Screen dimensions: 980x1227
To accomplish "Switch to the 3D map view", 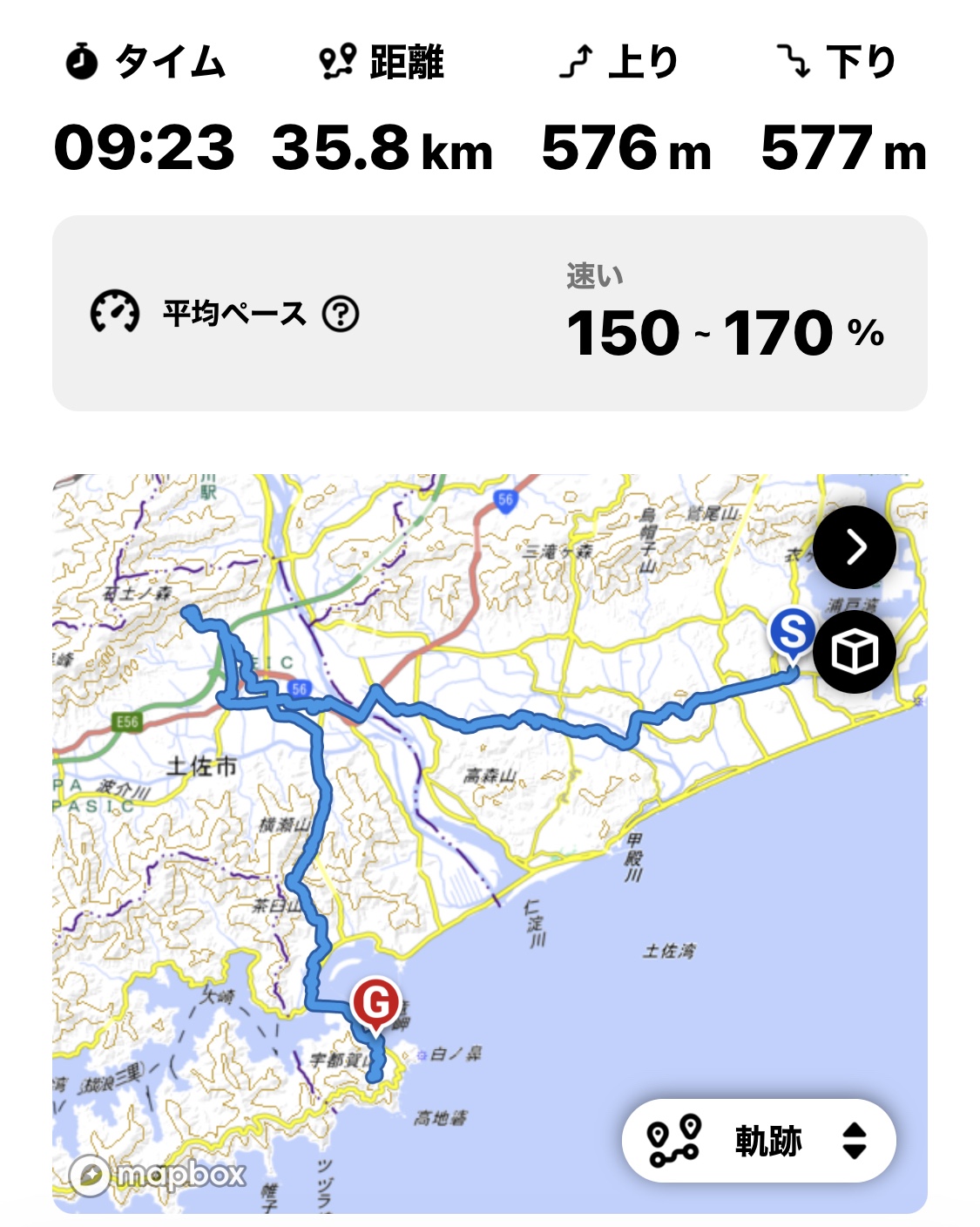I will [855, 651].
